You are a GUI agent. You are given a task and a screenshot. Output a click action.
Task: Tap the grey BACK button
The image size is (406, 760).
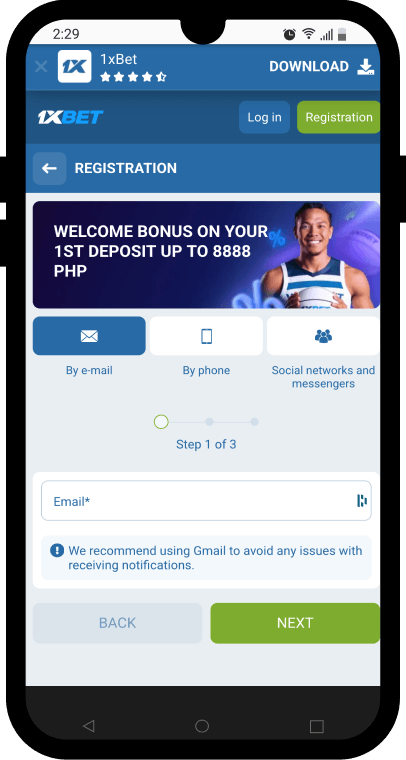coord(117,623)
